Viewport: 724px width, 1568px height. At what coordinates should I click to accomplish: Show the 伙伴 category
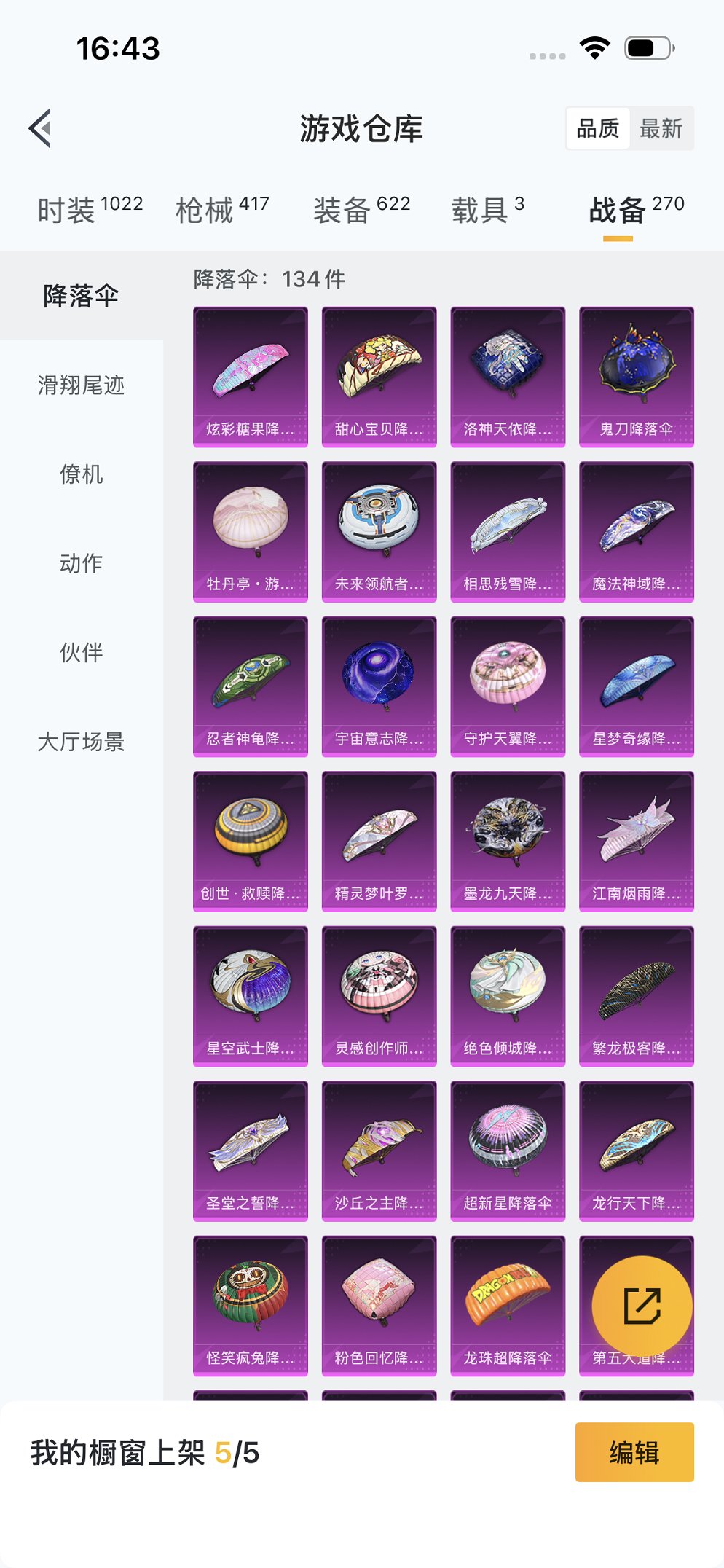pos(81,652)
